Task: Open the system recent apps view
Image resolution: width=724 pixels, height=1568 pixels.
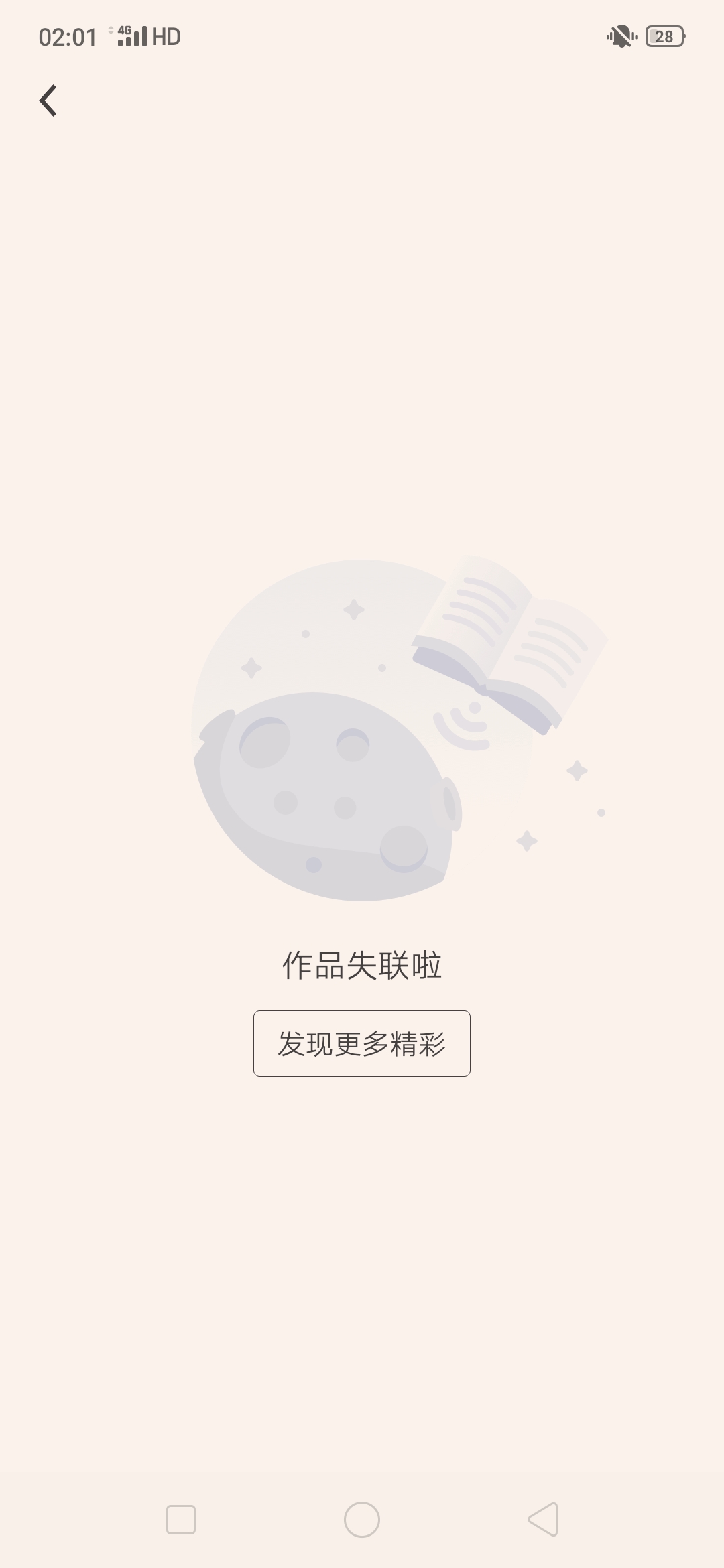Action: [x=181, y=1519]
